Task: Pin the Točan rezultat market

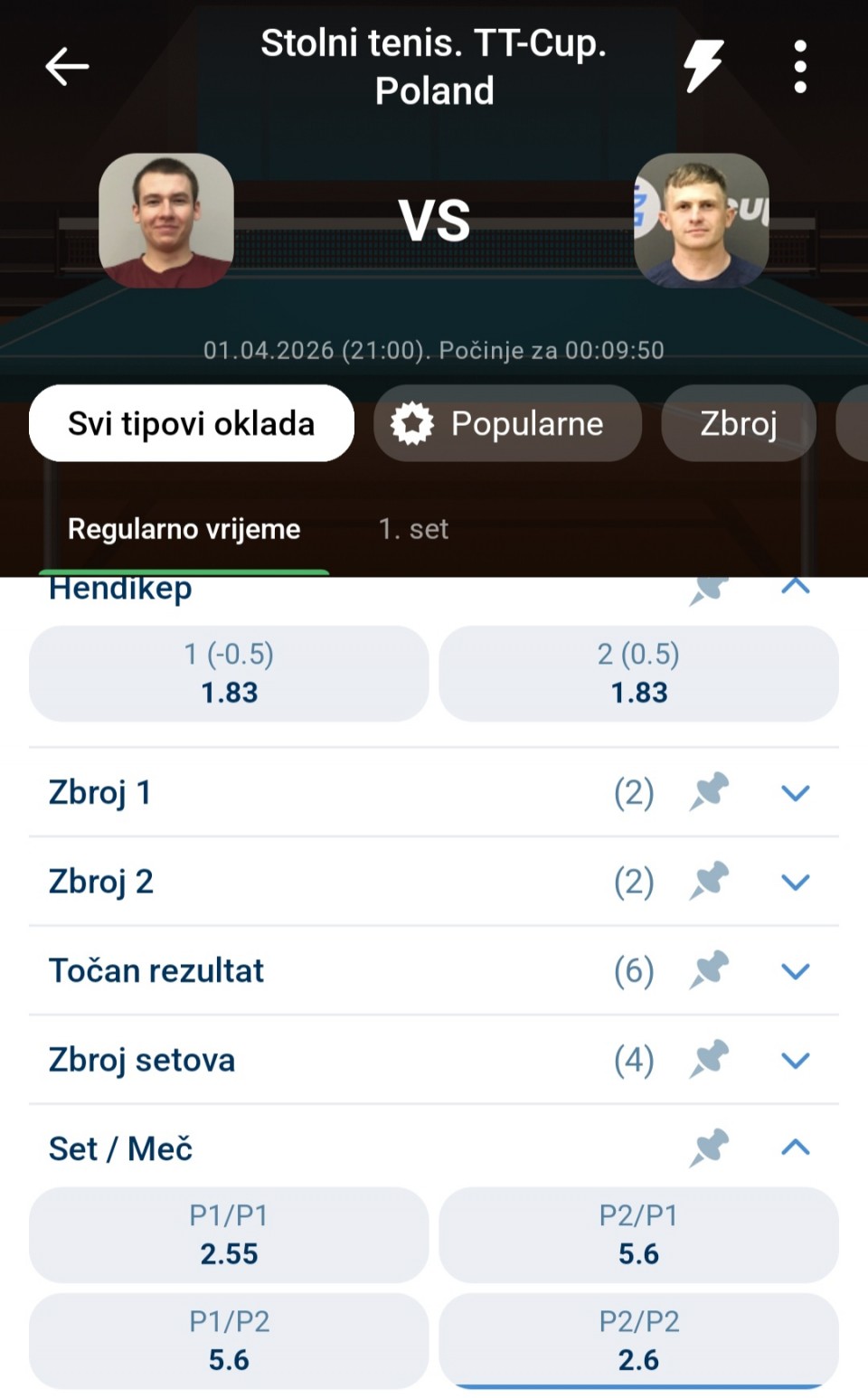Action: (x=709, y=970)
